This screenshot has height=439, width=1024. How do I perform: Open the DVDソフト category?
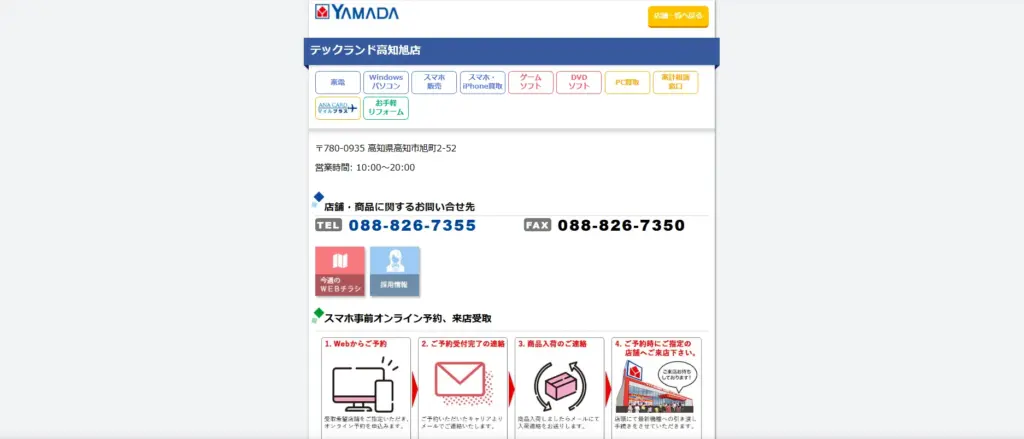[x=579, y=82]
